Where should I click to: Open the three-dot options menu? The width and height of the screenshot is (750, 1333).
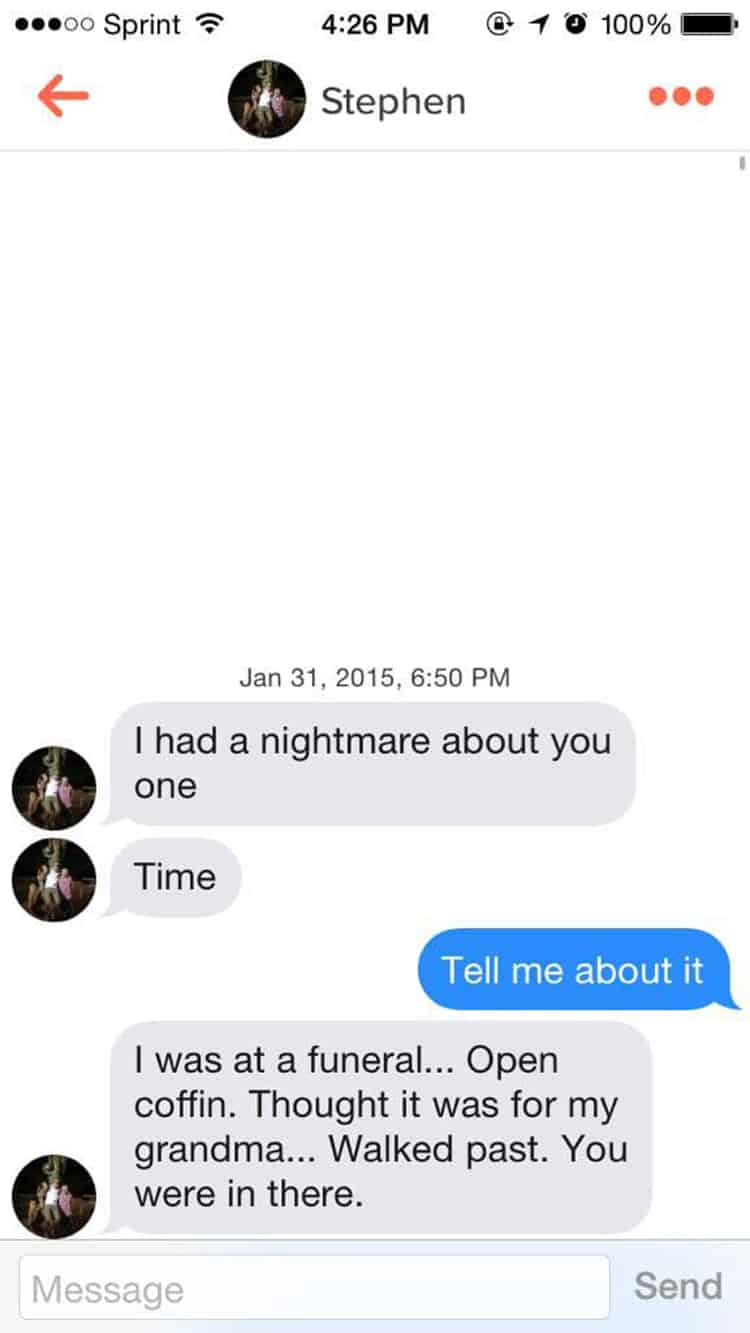(x=681, y=97)
